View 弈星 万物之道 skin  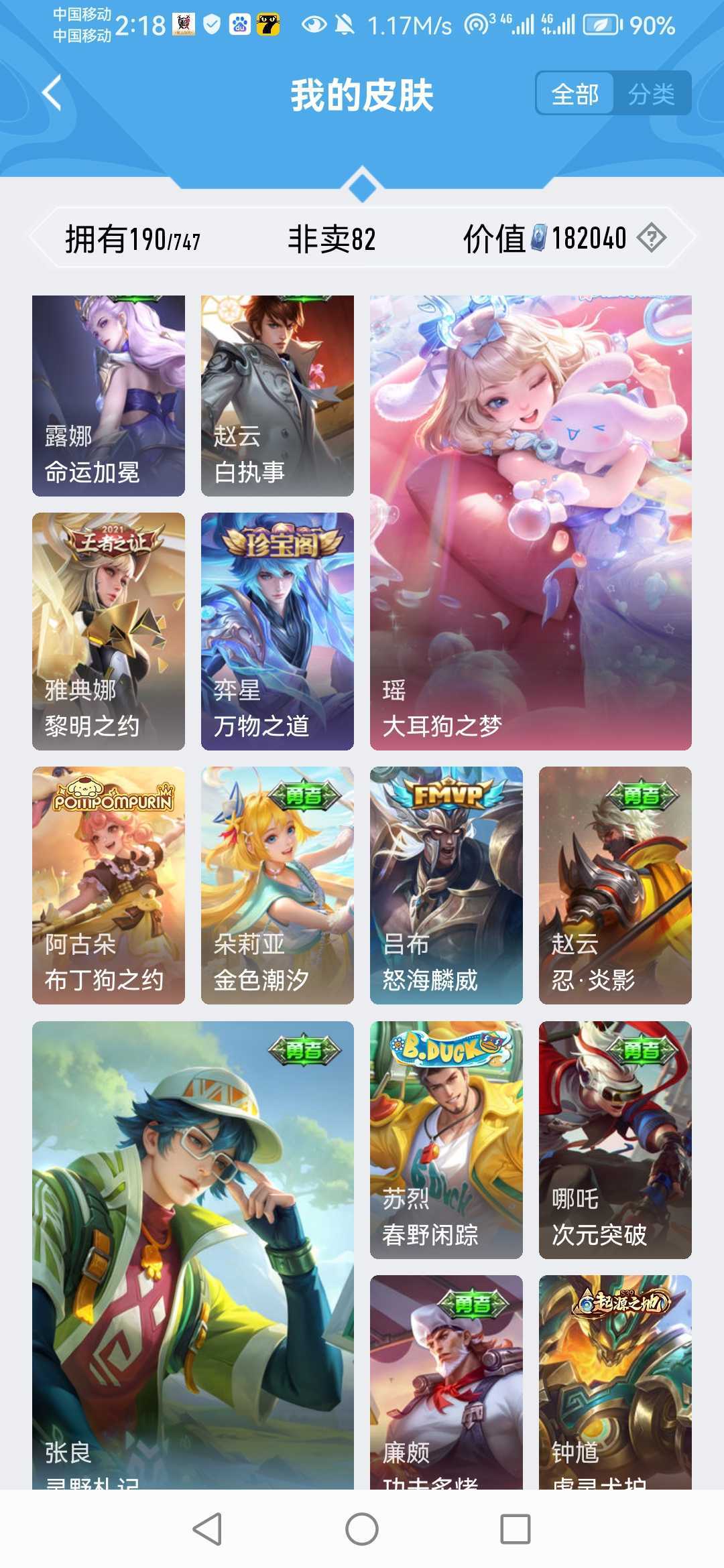tap(278, 631)
